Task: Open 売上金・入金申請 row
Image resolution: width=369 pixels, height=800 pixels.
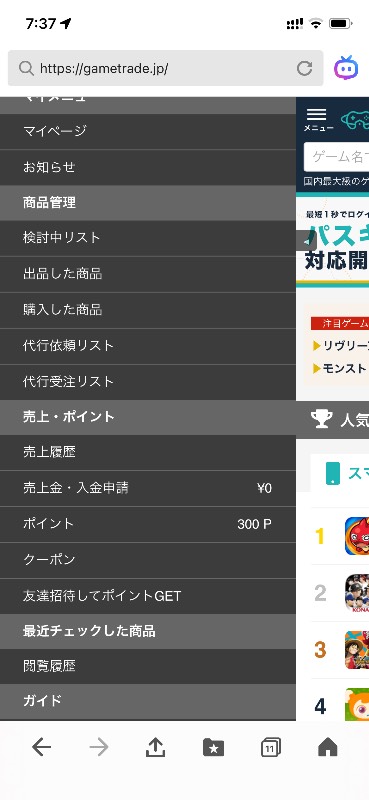Action: (147, 489)
